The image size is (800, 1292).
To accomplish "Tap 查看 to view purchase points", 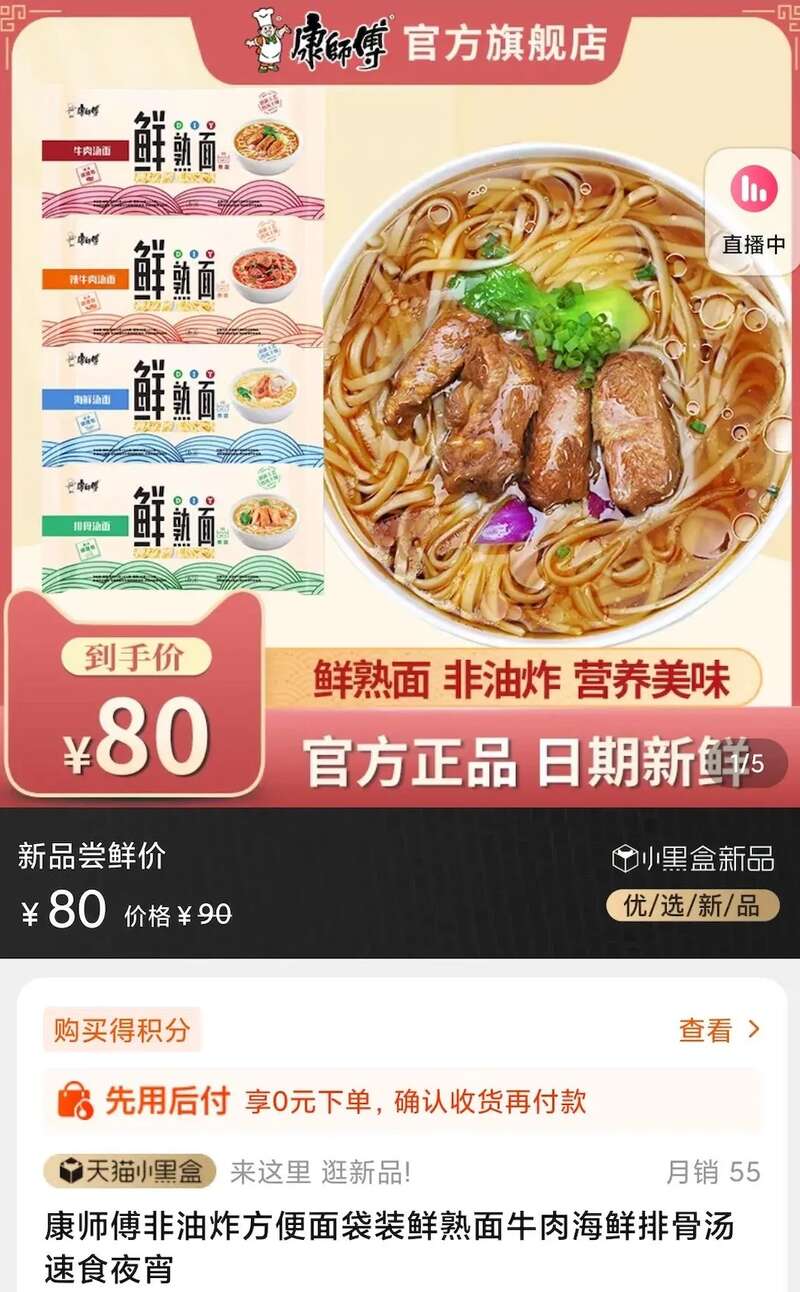I will click(x=719, y=1030).
